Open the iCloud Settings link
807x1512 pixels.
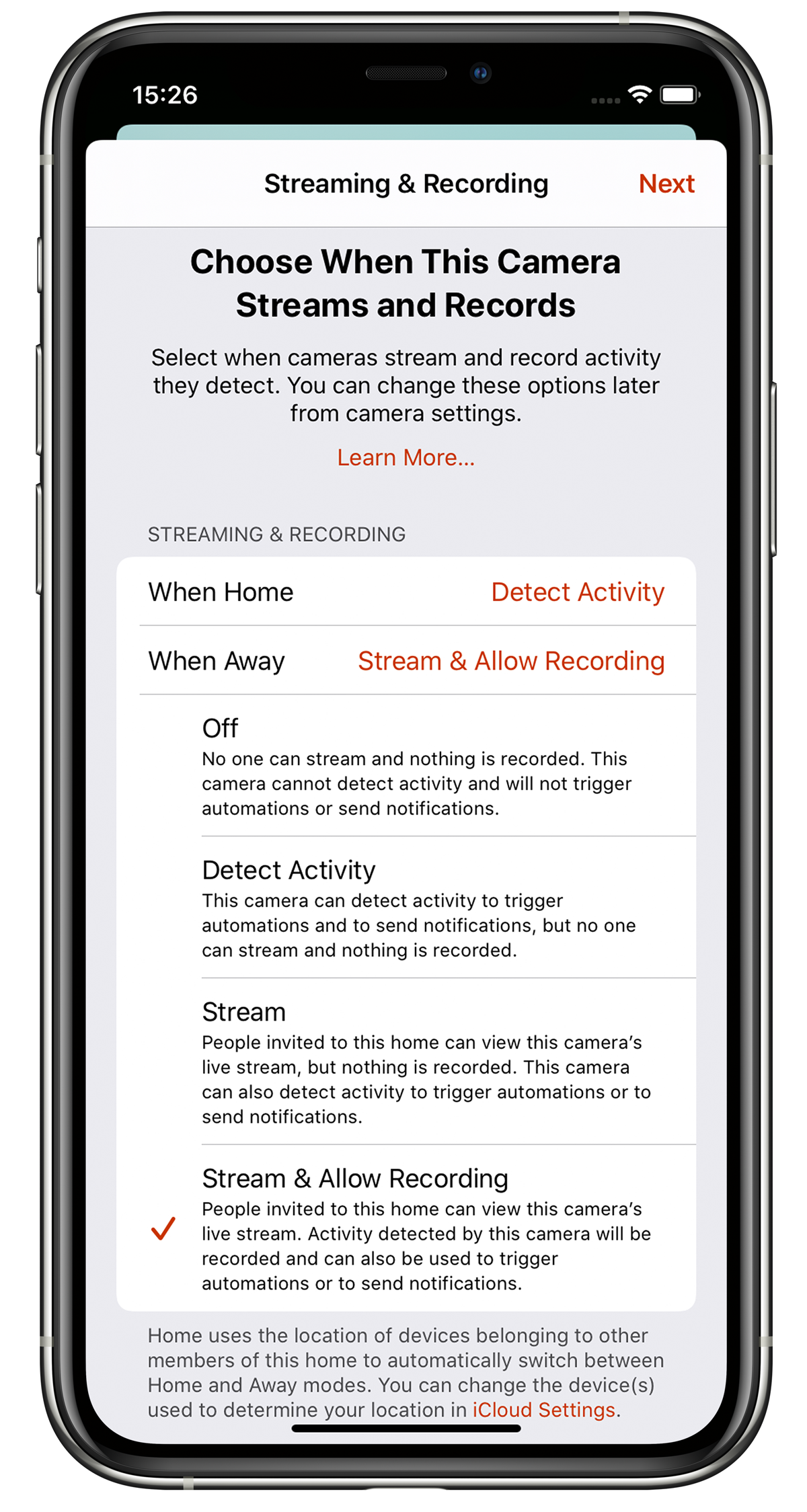pos(543,1410)
